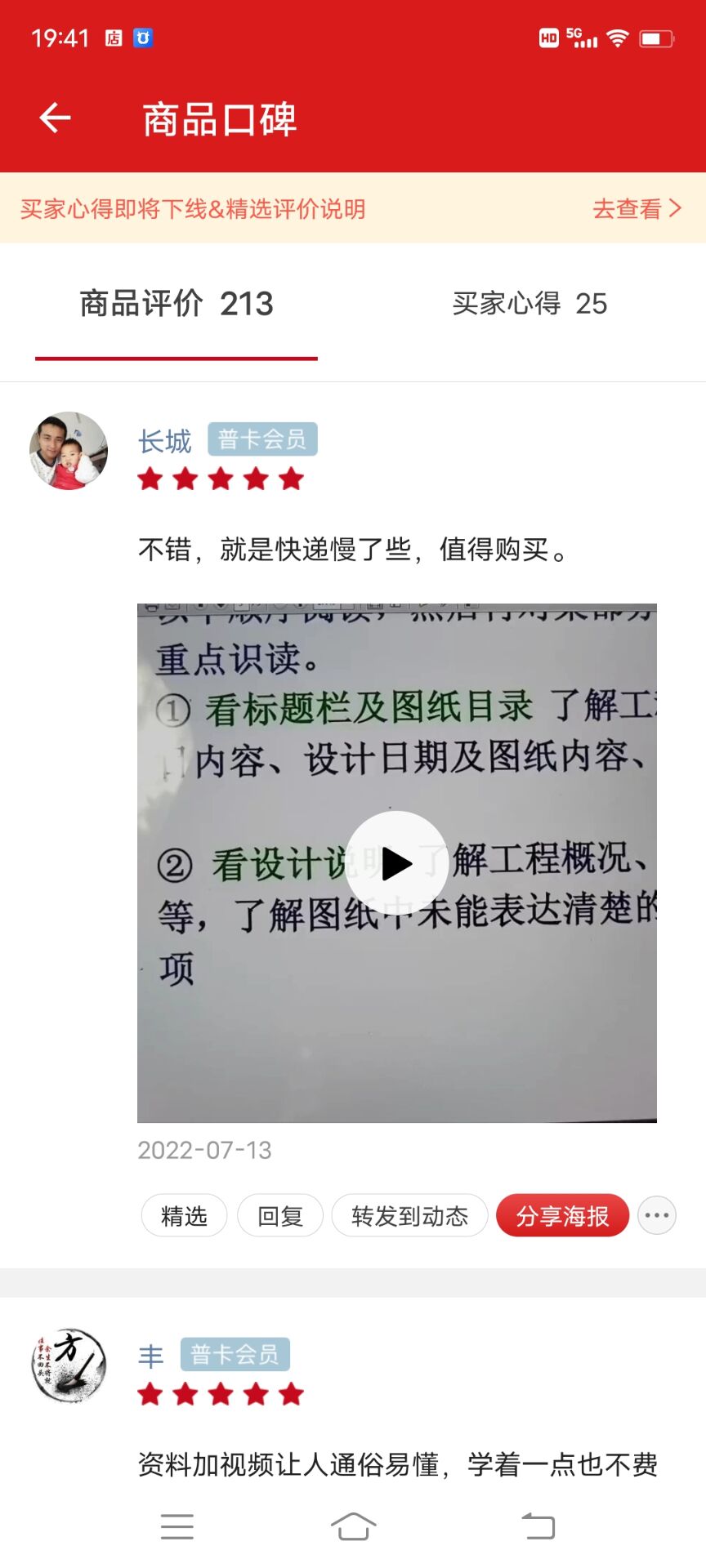Tap the 分享海报 button
Viewport: 706px width, 1568px height.
562,1216
